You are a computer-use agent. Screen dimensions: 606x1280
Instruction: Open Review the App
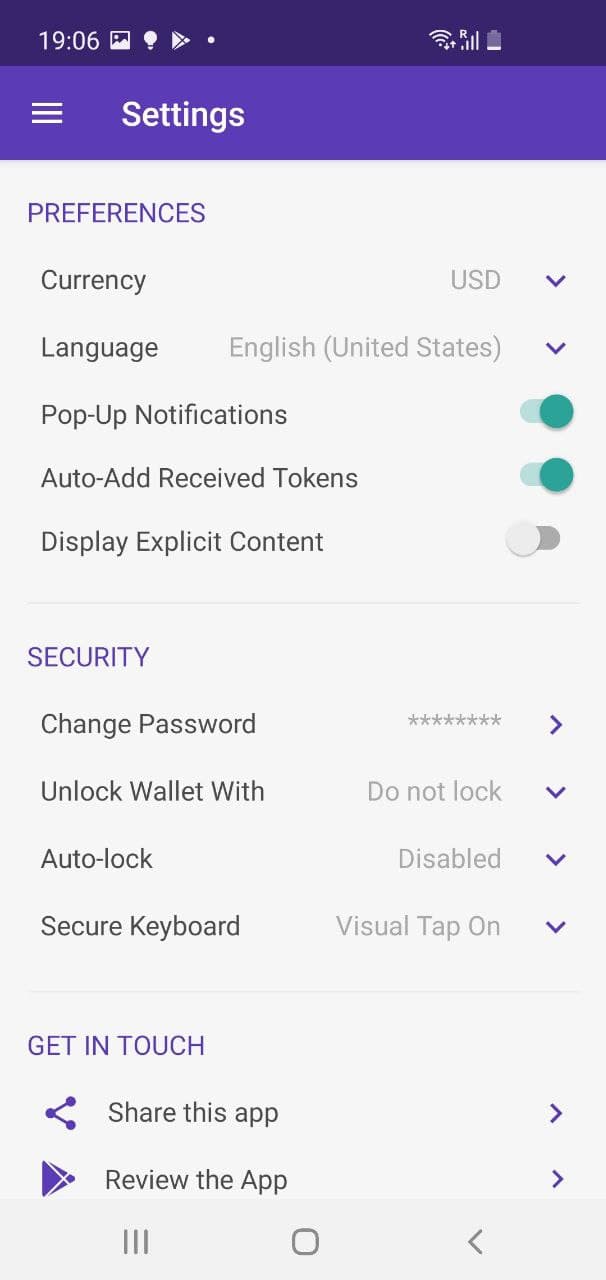(195, 1180)
